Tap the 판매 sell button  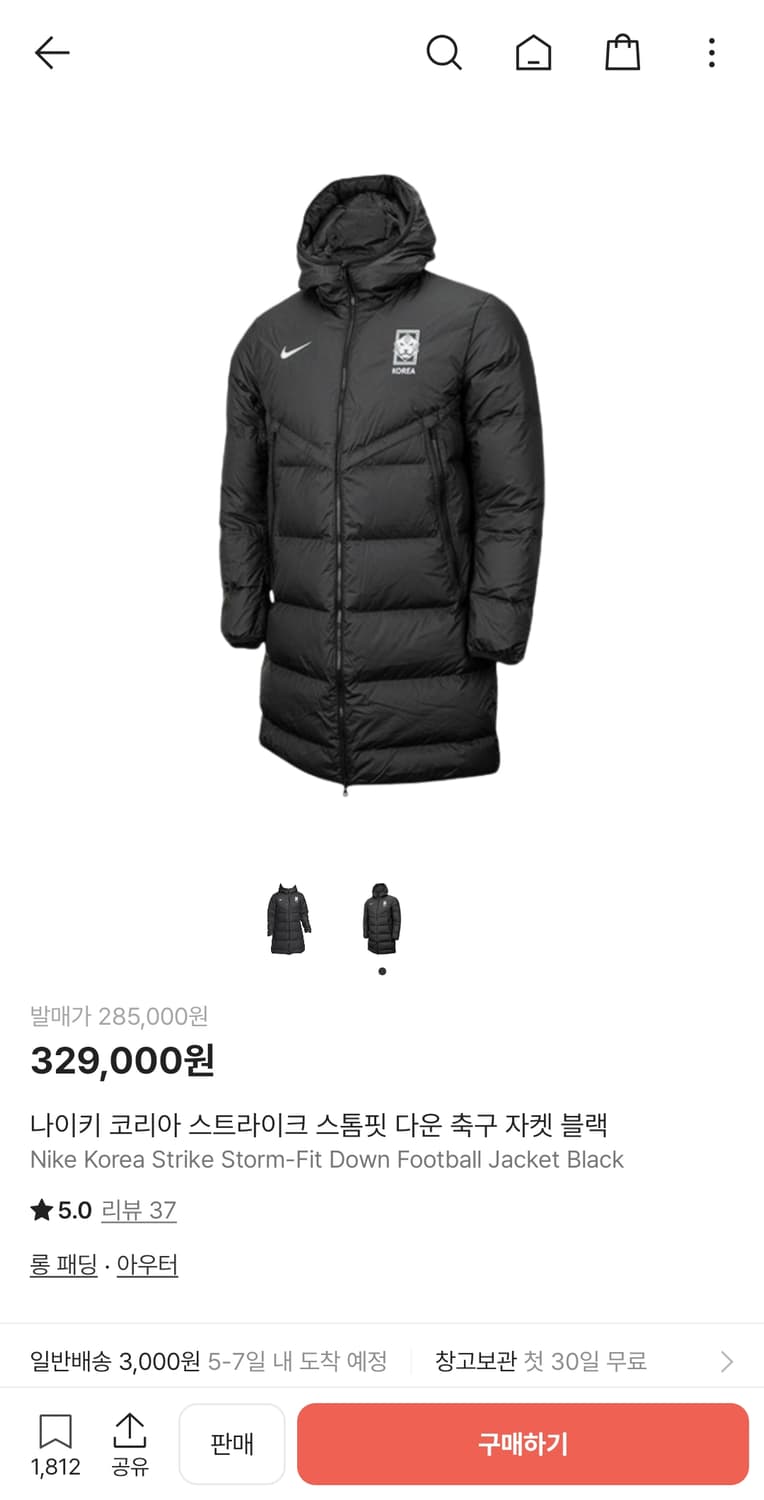point(232,1444)
